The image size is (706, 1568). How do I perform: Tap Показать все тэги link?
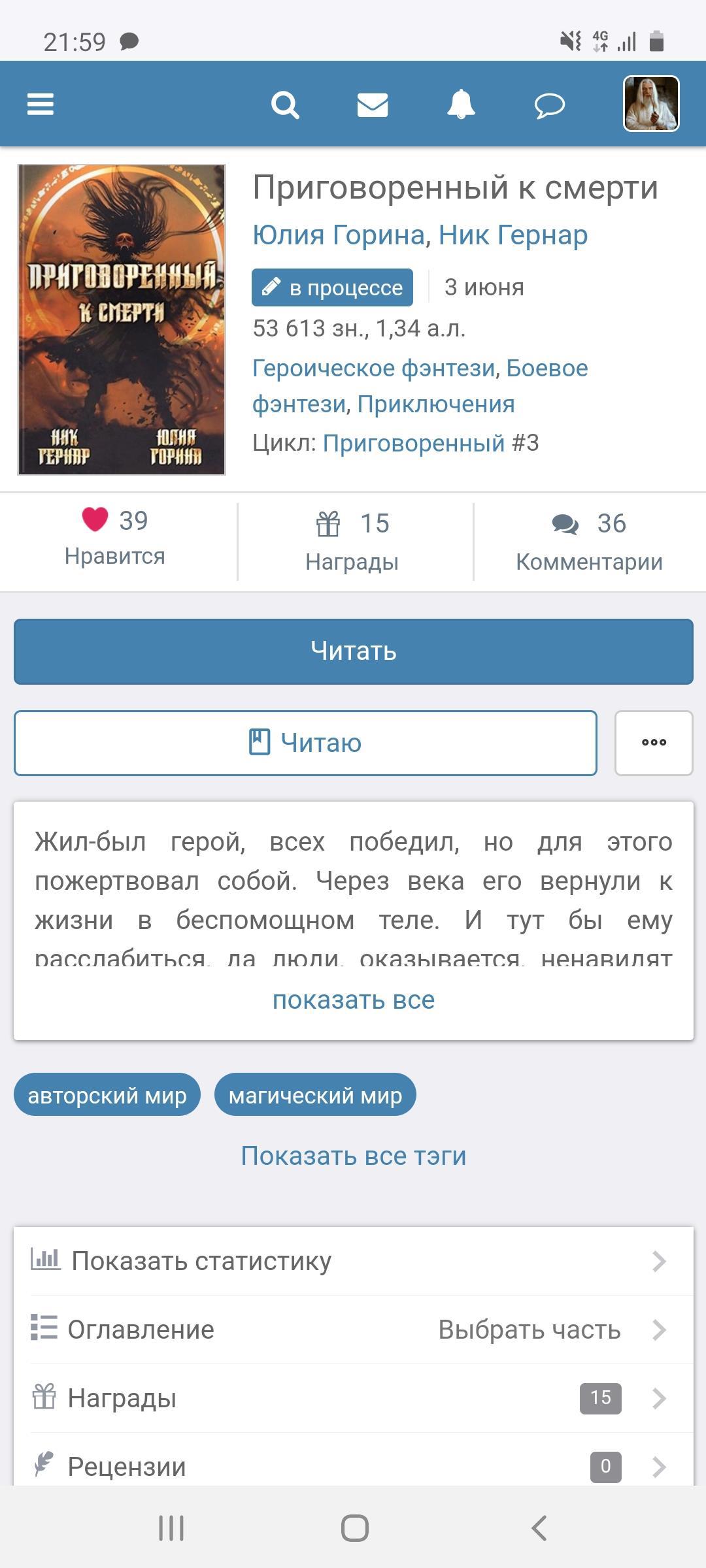354,1156
